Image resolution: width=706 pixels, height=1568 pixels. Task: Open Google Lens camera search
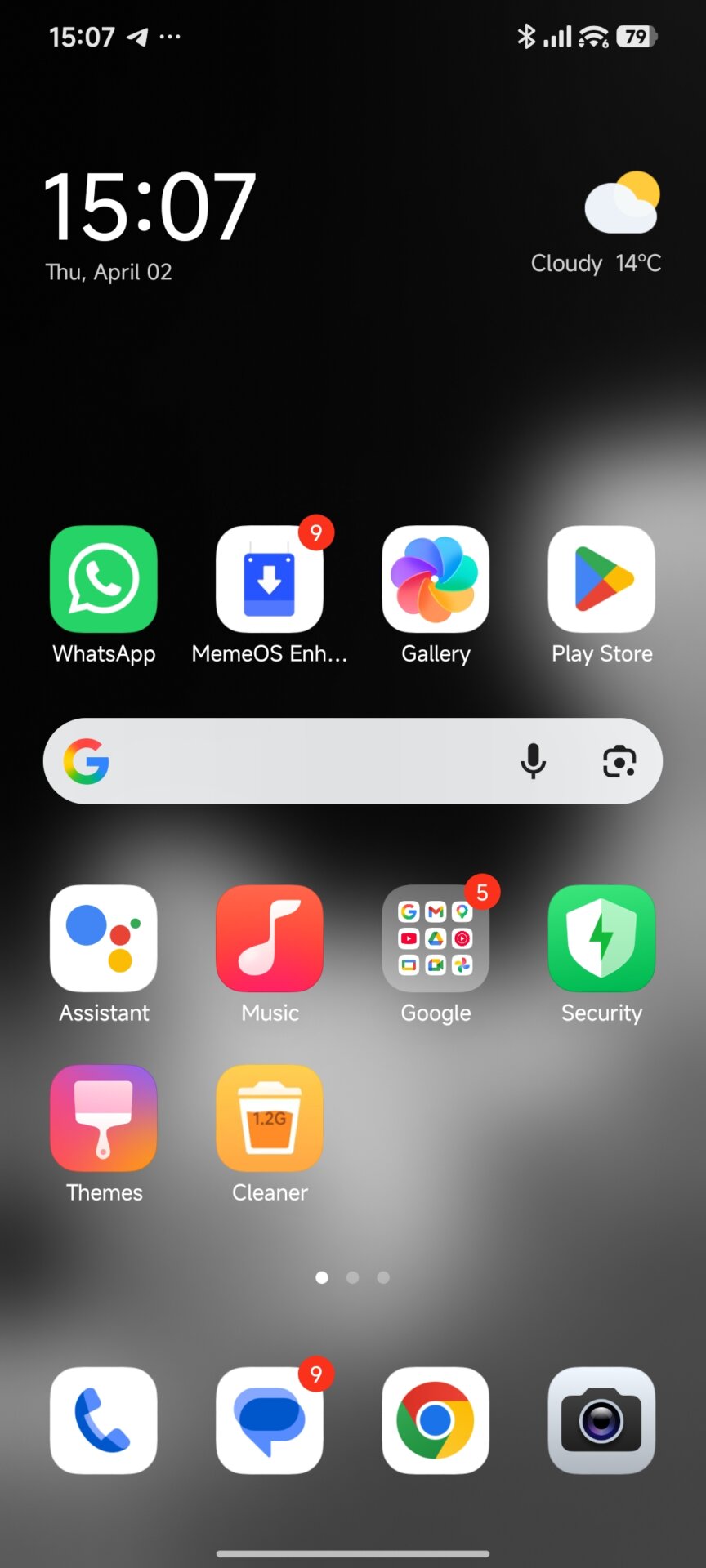pos(619,761)
